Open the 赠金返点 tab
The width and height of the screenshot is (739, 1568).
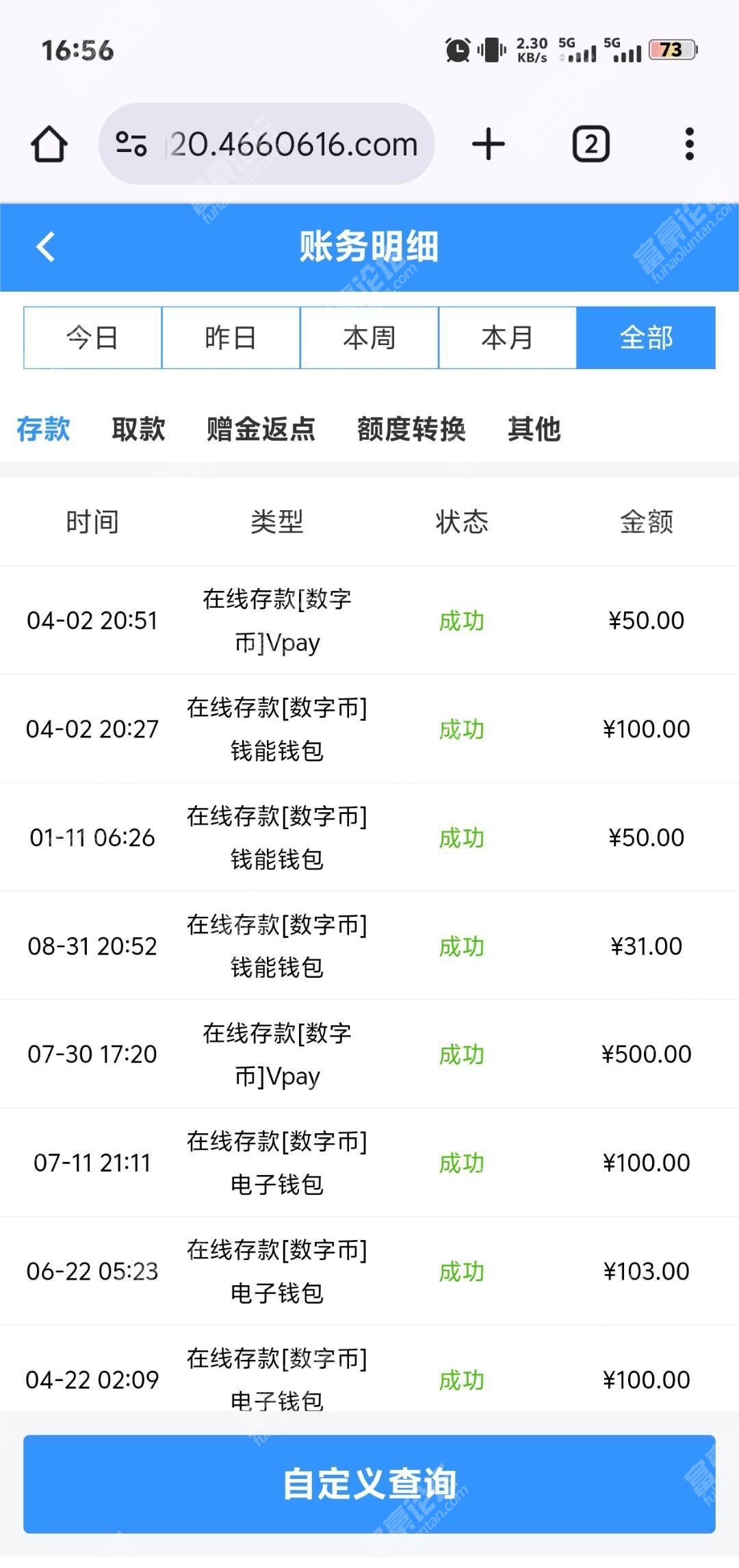[x=261, y=429]
